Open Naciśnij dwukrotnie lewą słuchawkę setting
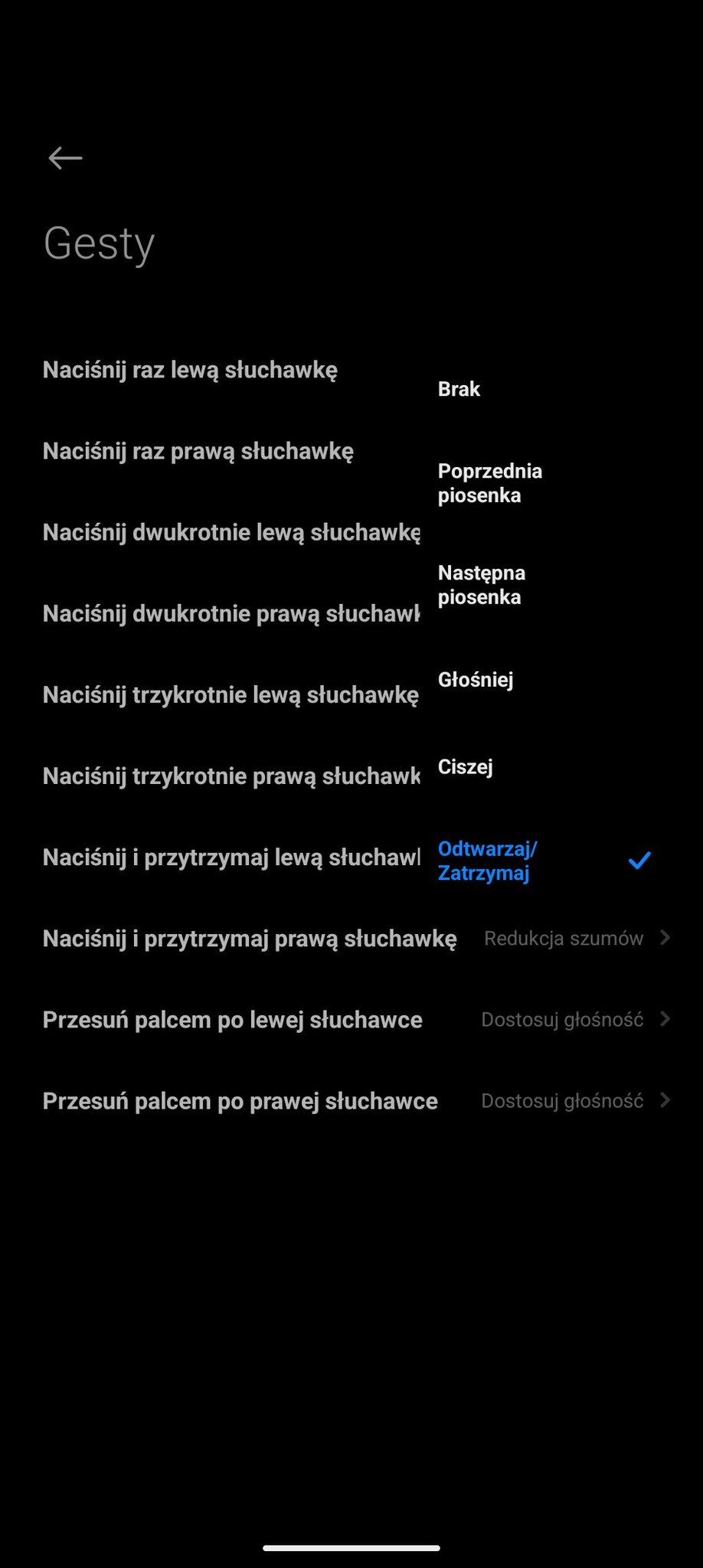This screenshot has height=1568, width=703. click(x=231, y=532)
